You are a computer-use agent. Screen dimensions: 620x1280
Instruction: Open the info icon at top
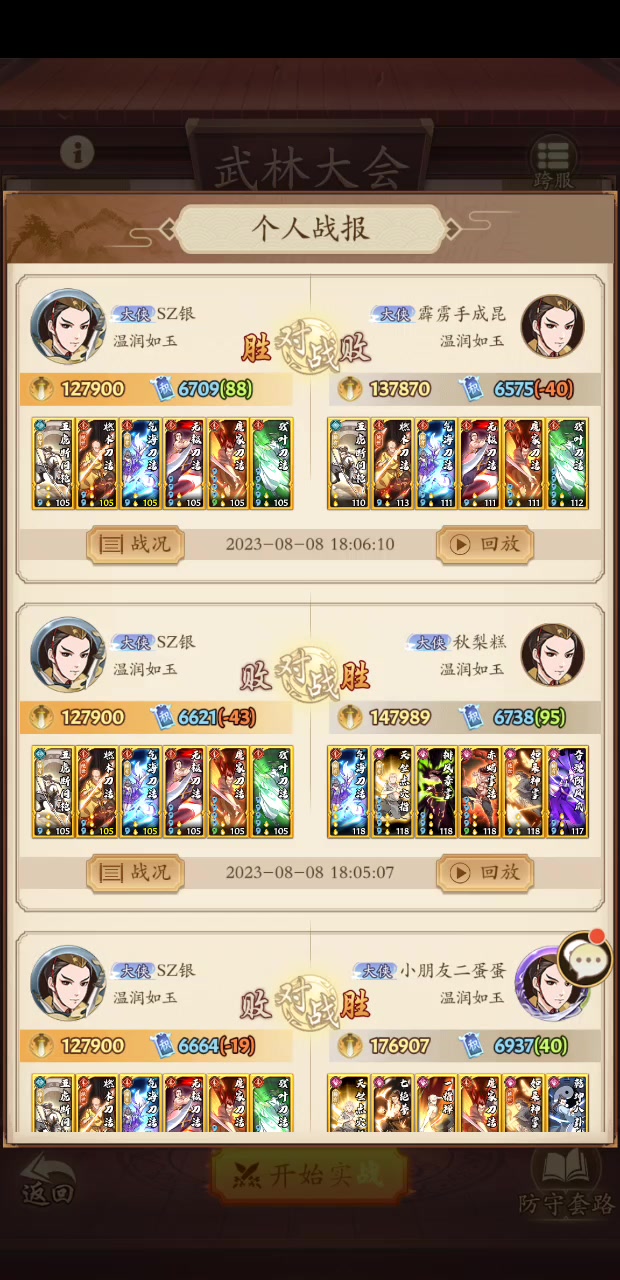tap(77, 152)
